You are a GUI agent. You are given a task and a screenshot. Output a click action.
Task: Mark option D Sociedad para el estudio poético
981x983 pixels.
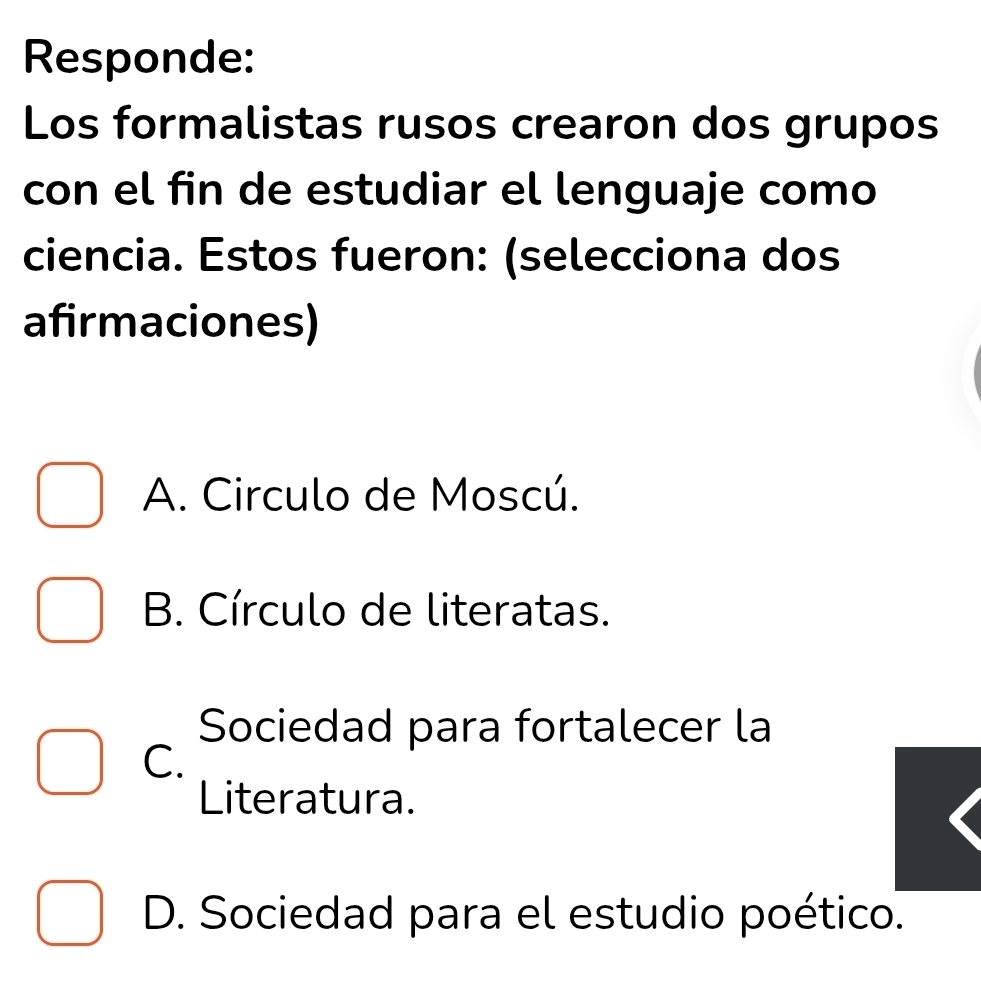70,913
